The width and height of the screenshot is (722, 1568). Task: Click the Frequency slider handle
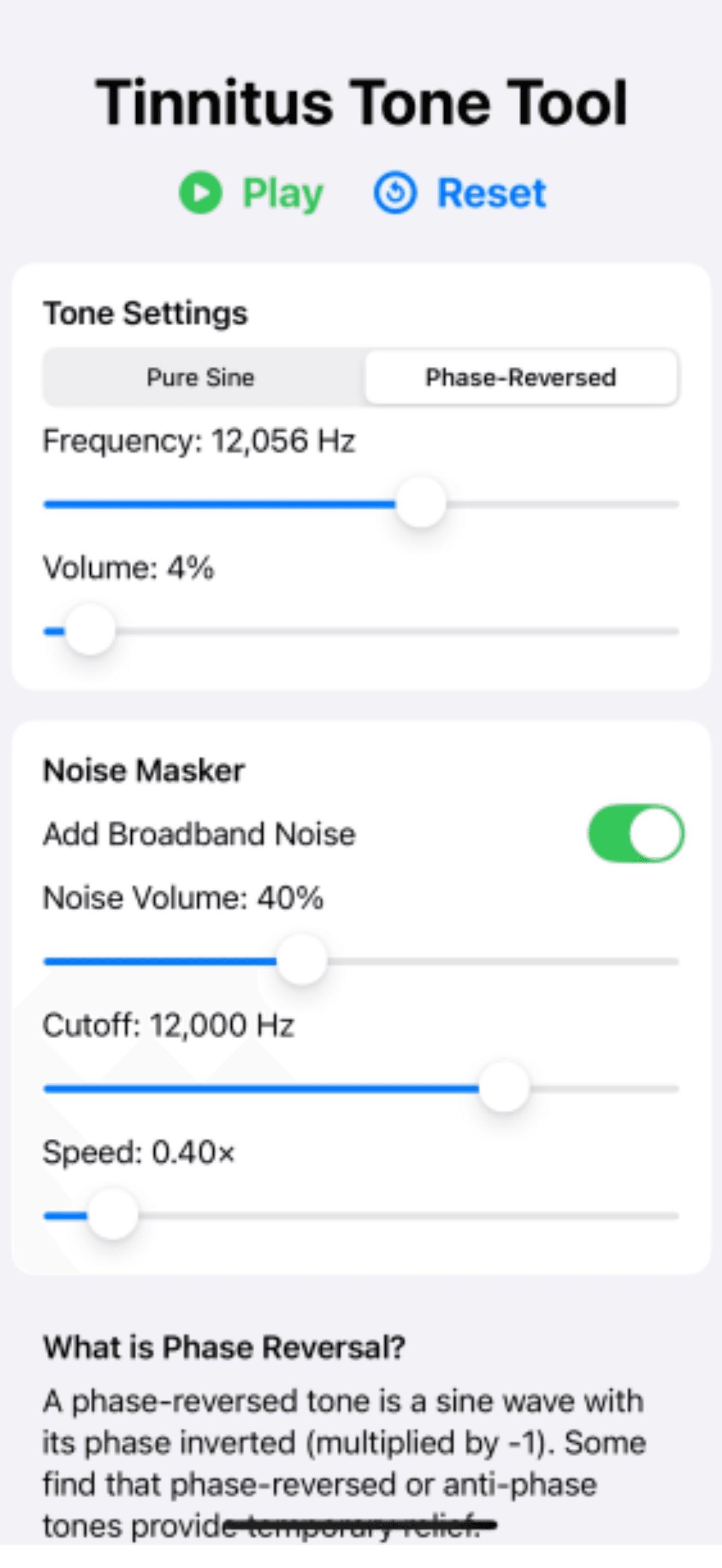click(x=421, y=503)
